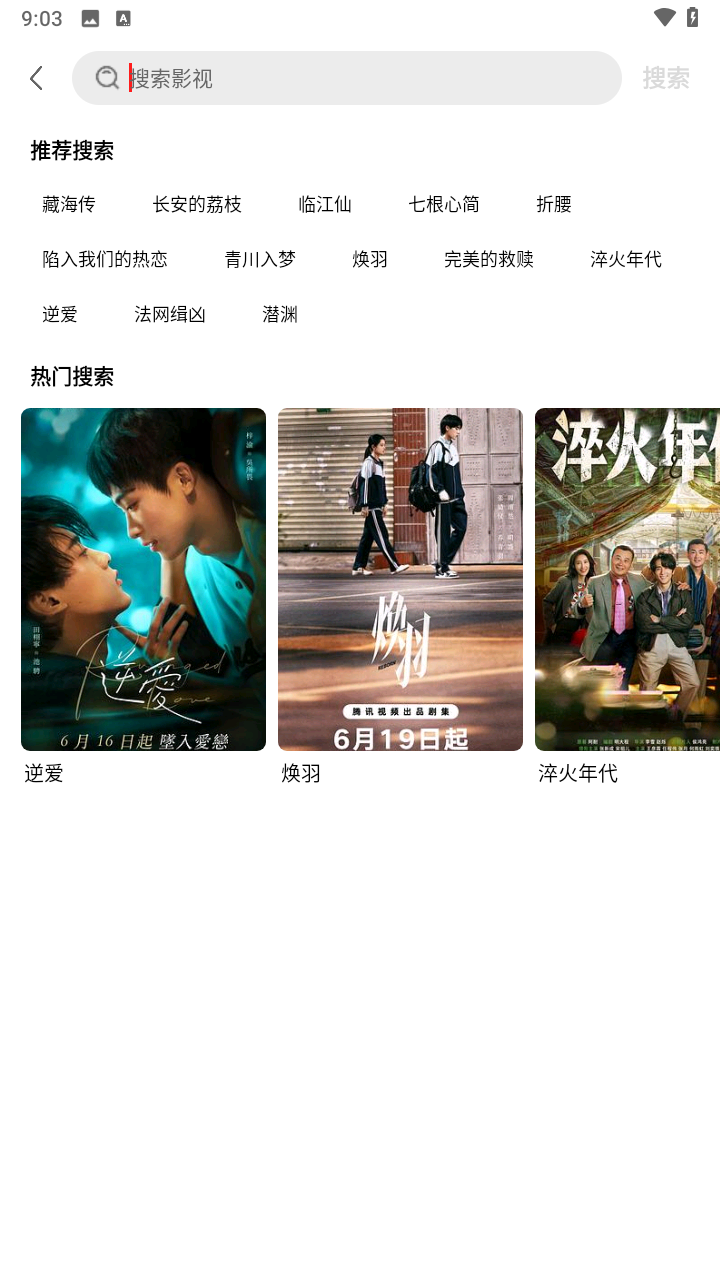Tap the 焕羽 recommended search chip

[x=370, y=259]
